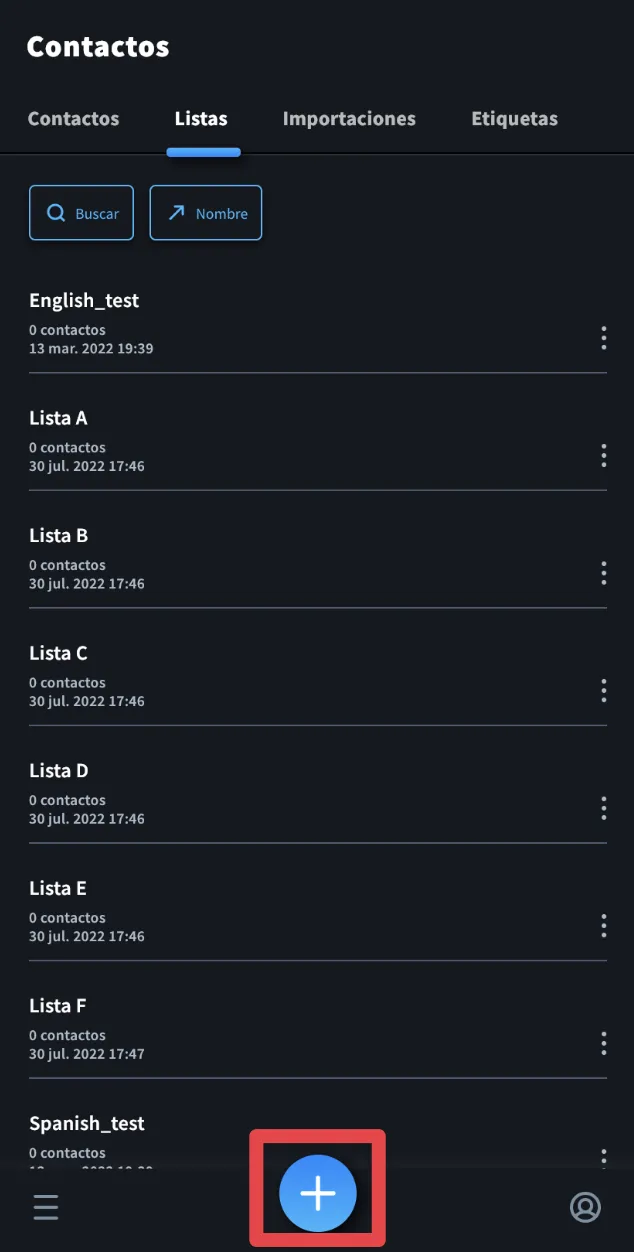The width and height of the screenshot is (634, 1252).
Task: Open the overflow menu for Lista E
Action: click(603, 926)
